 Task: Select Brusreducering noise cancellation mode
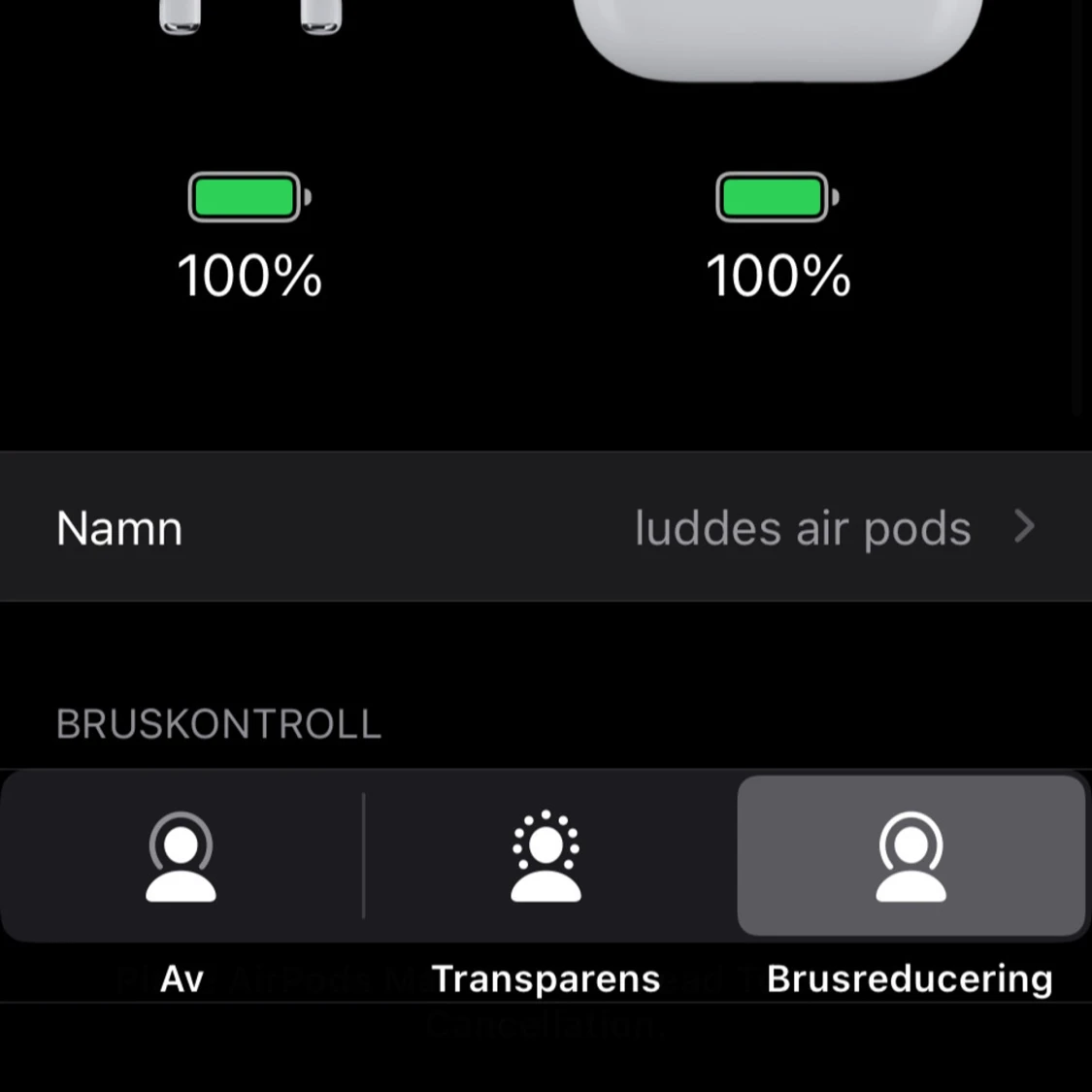(910, 856)
